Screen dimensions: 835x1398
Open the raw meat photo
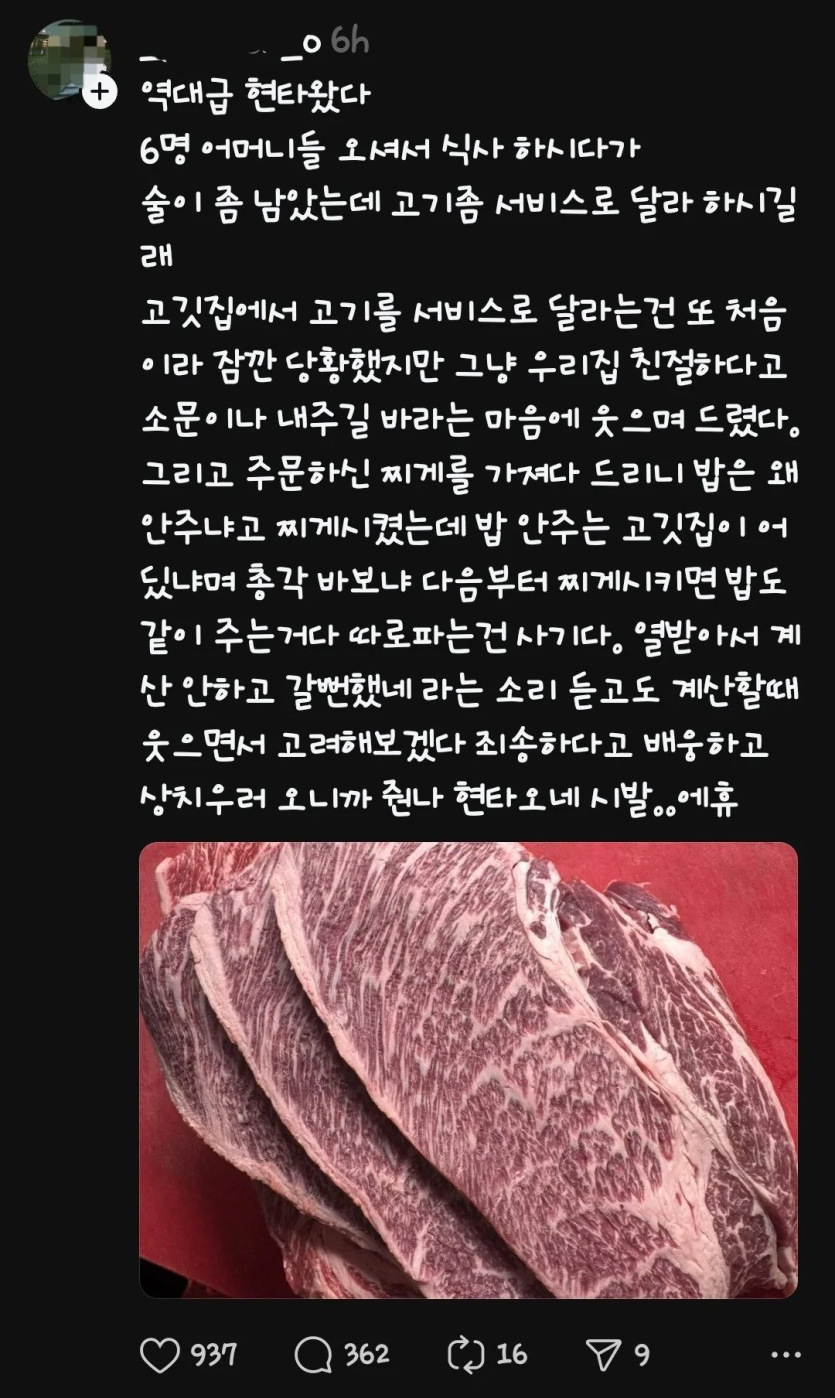(x=468, y=1070)
